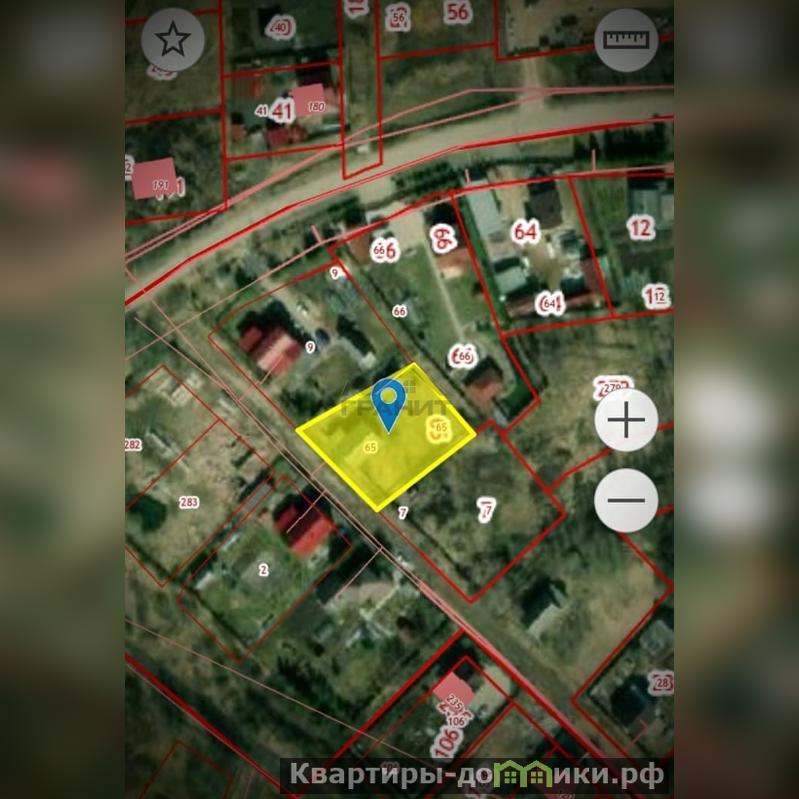
Task: Open the ruler measurement tool
Action: 624,41
